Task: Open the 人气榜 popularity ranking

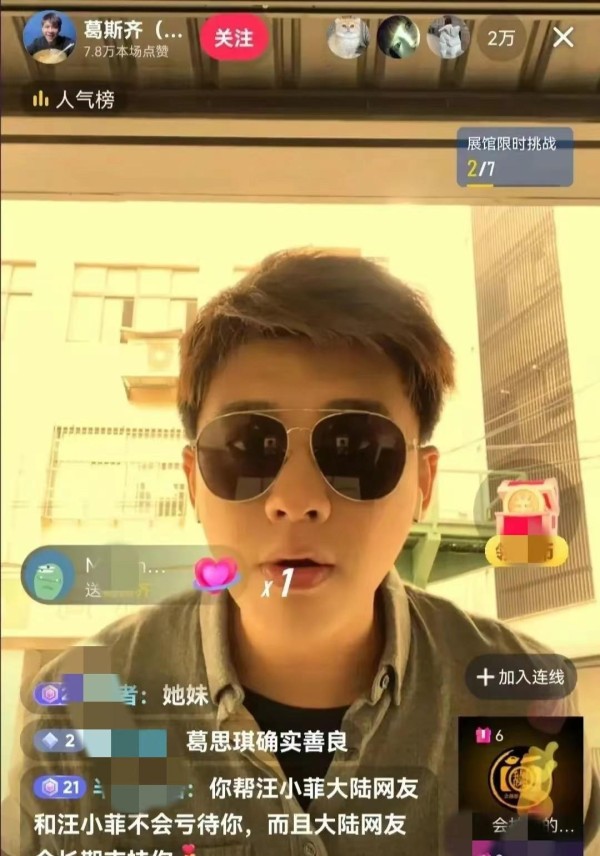Action: 74,99
